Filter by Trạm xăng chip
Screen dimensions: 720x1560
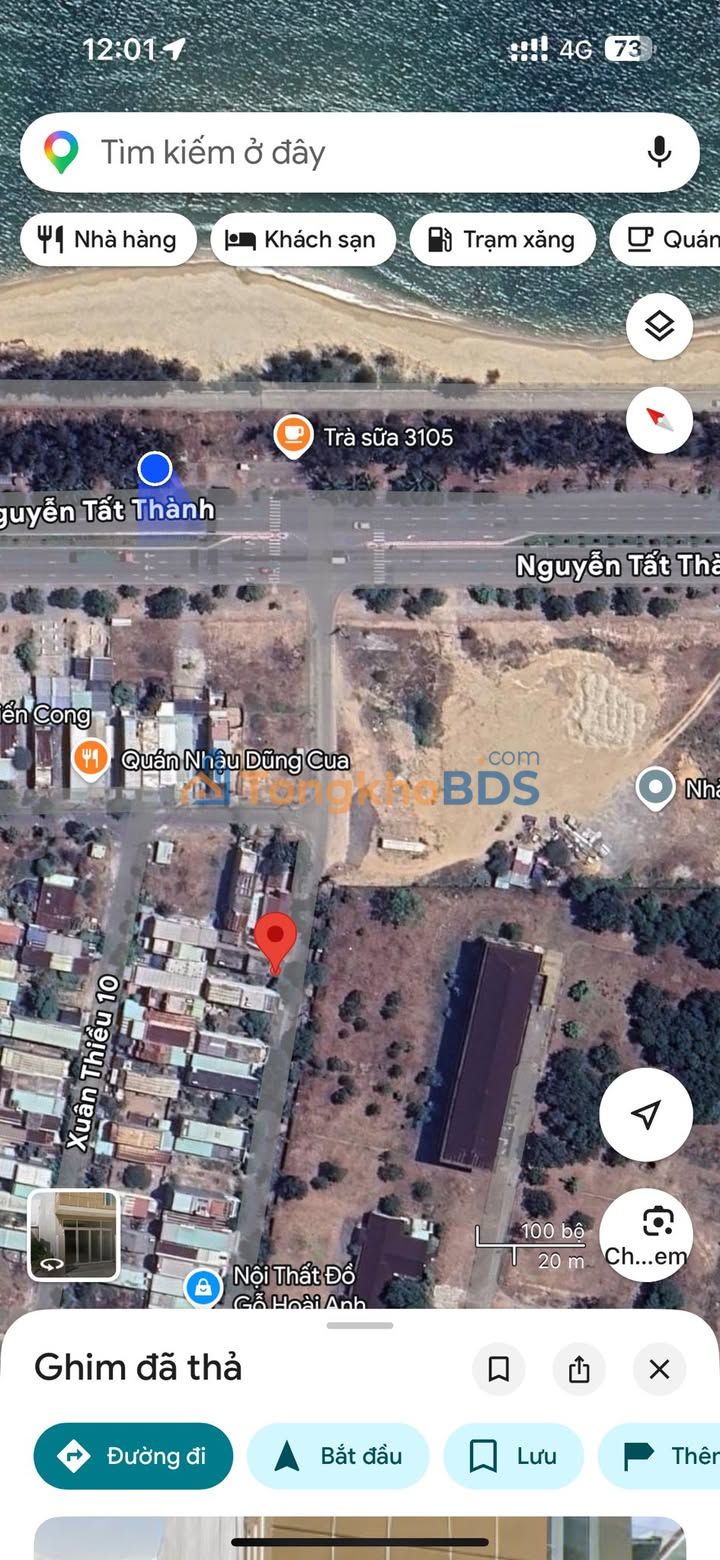pyautogui.click(x=502, y=240)
